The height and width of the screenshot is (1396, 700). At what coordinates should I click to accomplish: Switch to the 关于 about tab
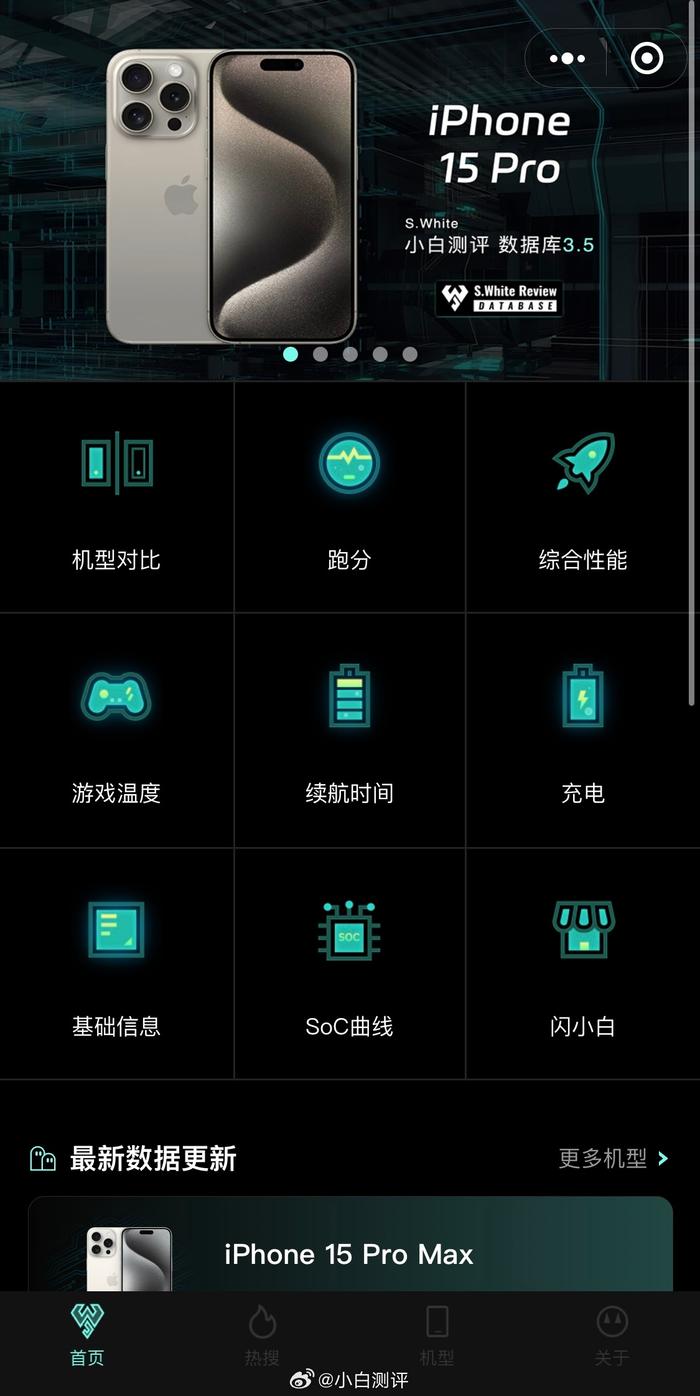click(612, 1335)
